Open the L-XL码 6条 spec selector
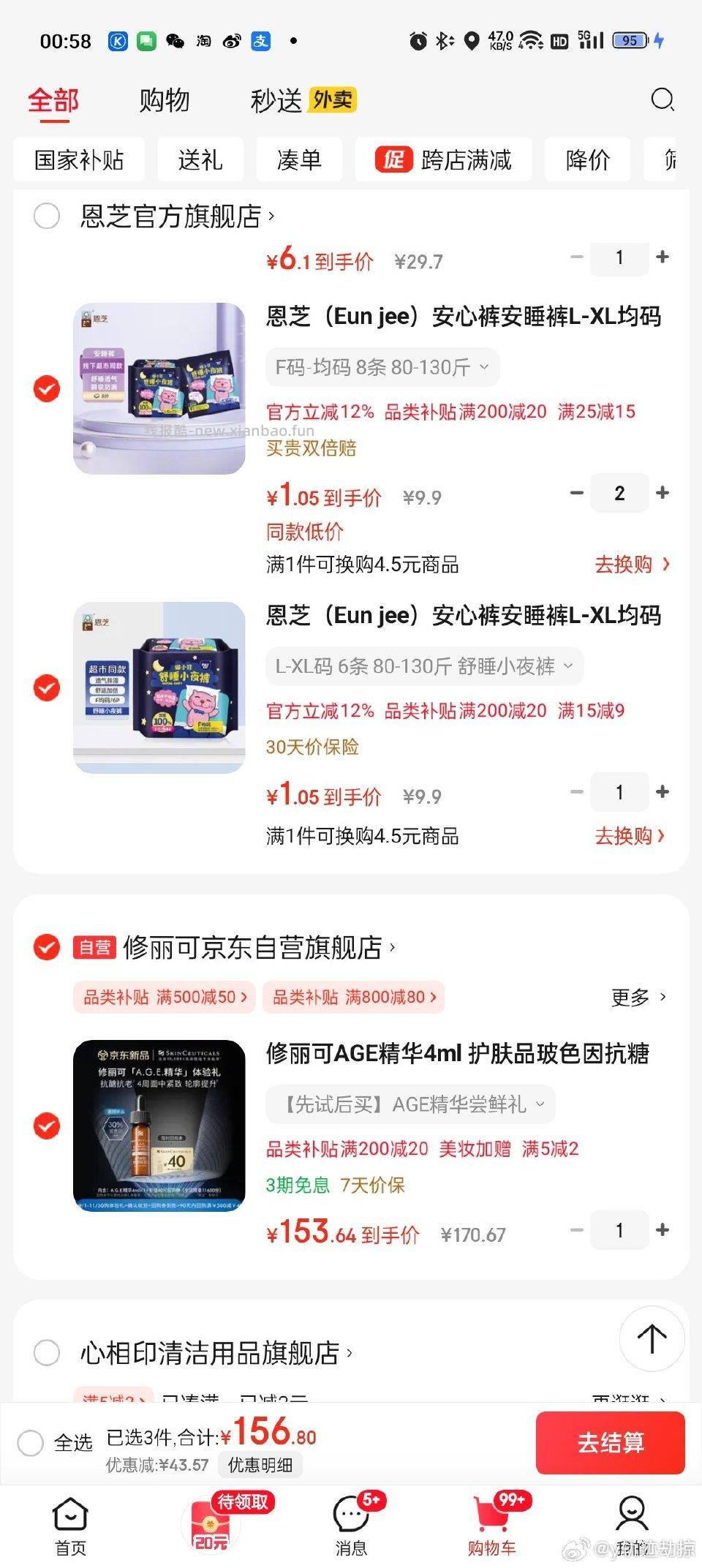 (424, 666)
